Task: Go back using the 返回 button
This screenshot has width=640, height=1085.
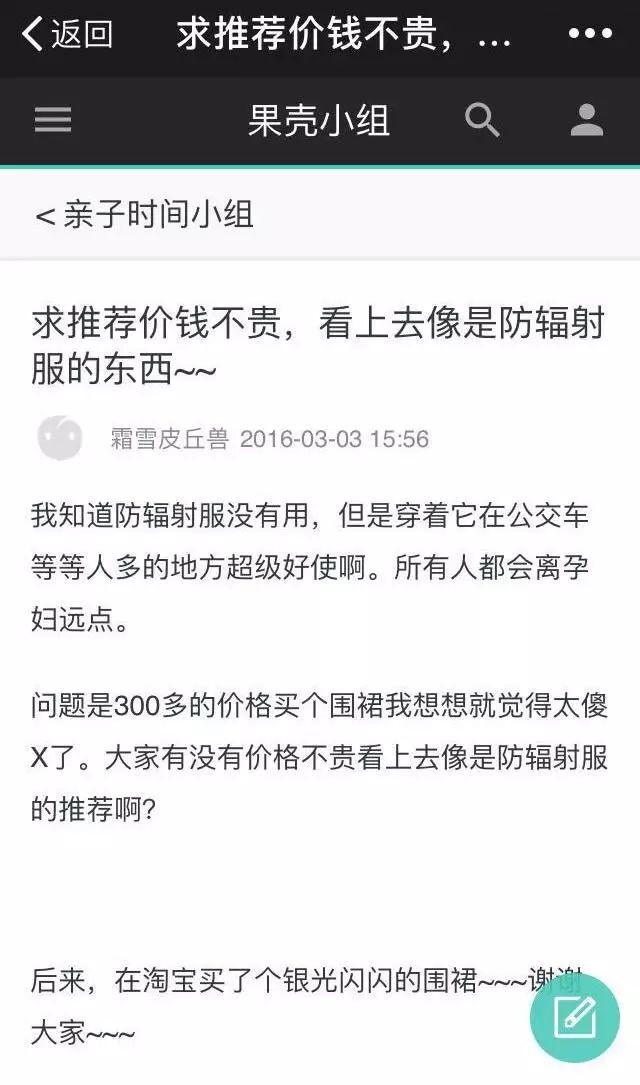Action: coord(67,34)
